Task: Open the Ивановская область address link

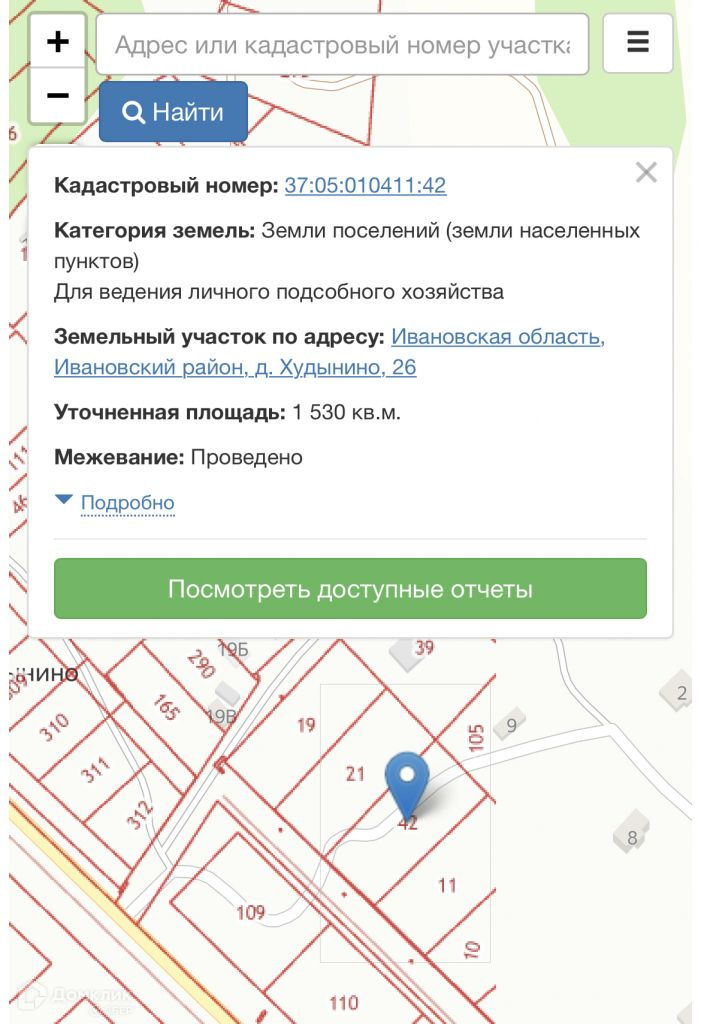Action: (497, 337)
